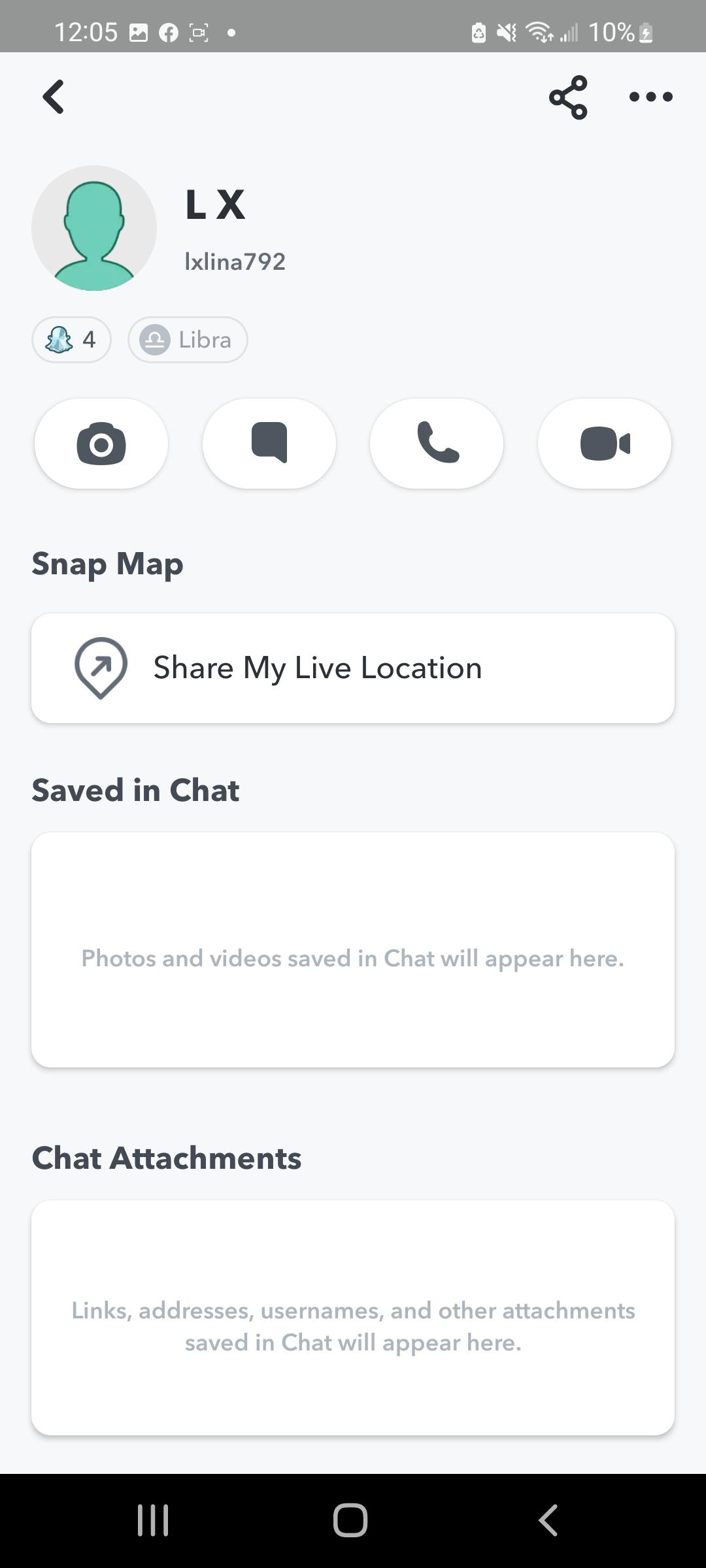Image resolution: width=706 pixels, height=1568 pixels.
Task: Open the Snap score chip showing 4
Action: pyautogui.click(x=71, y=340)
